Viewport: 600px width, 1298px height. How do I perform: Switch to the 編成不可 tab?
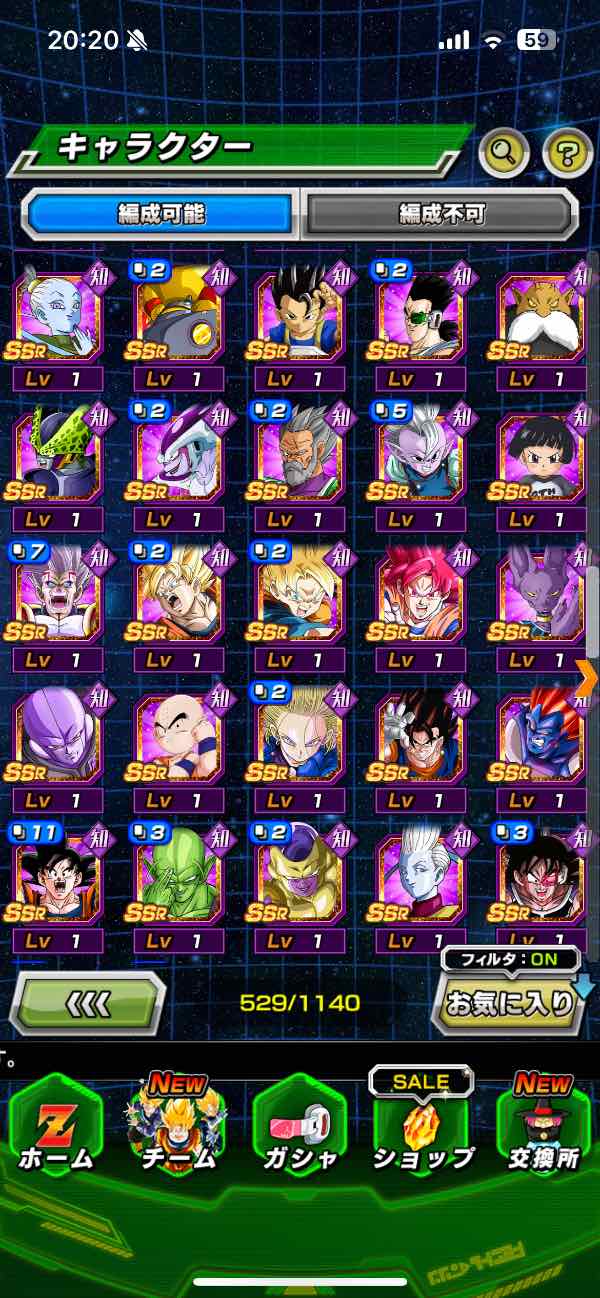[x=441, y=213]
